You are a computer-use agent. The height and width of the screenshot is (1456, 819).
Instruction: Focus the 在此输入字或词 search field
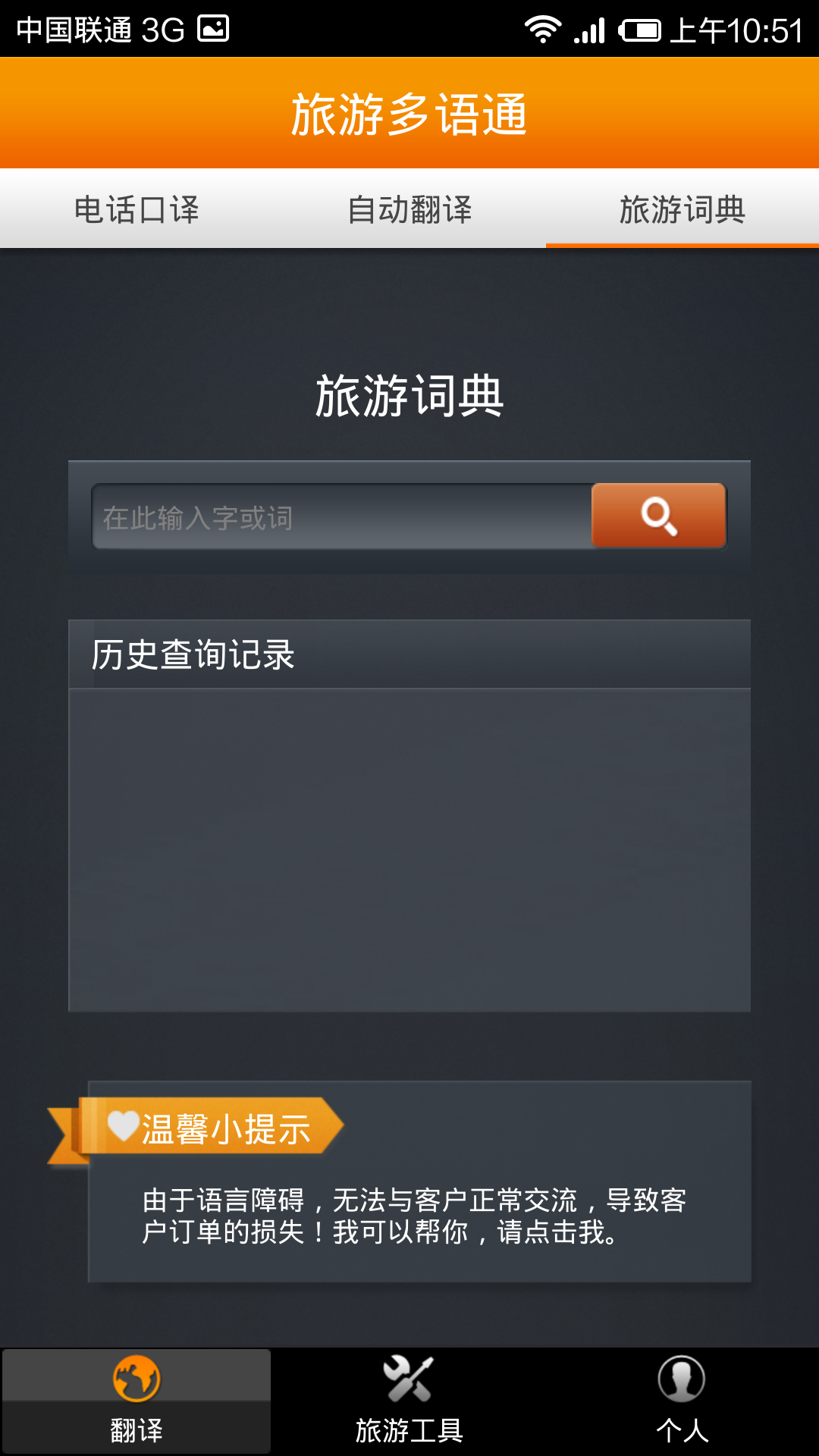tap(341, 517)
